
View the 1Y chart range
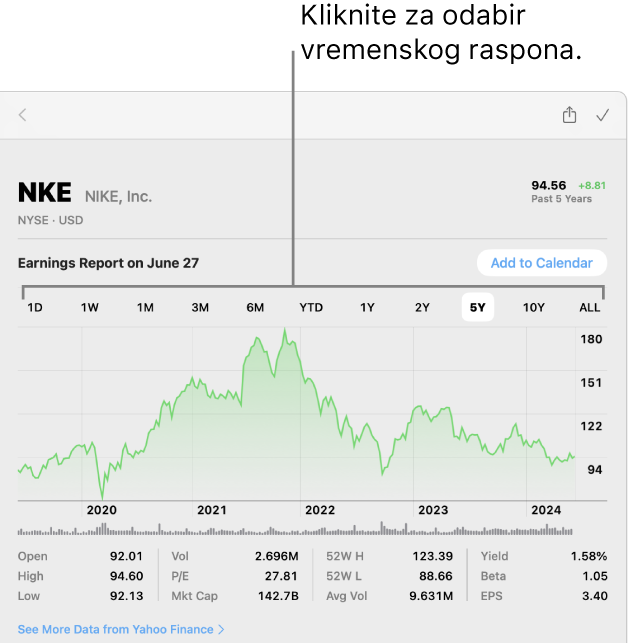click(x=367, y=307)
